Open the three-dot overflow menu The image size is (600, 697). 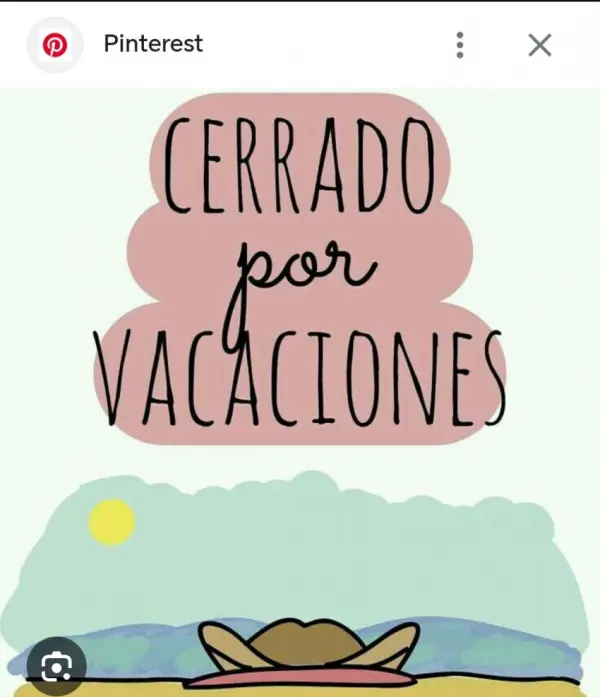click(x=459, y=45)
